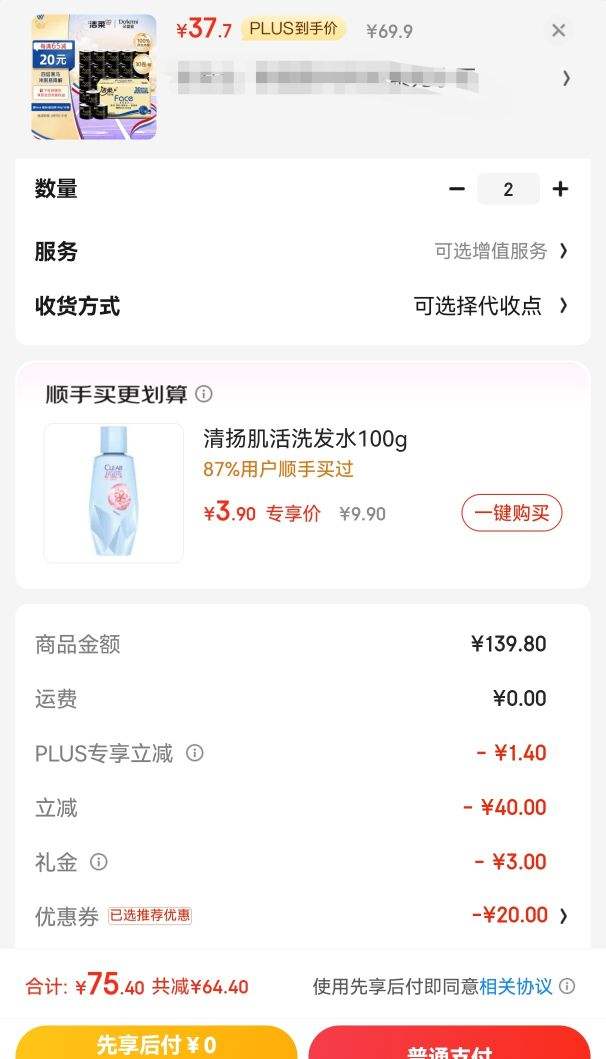Open the toilet paper product thumbnail
The image size is (606, 1059).
tap(94, 77)
